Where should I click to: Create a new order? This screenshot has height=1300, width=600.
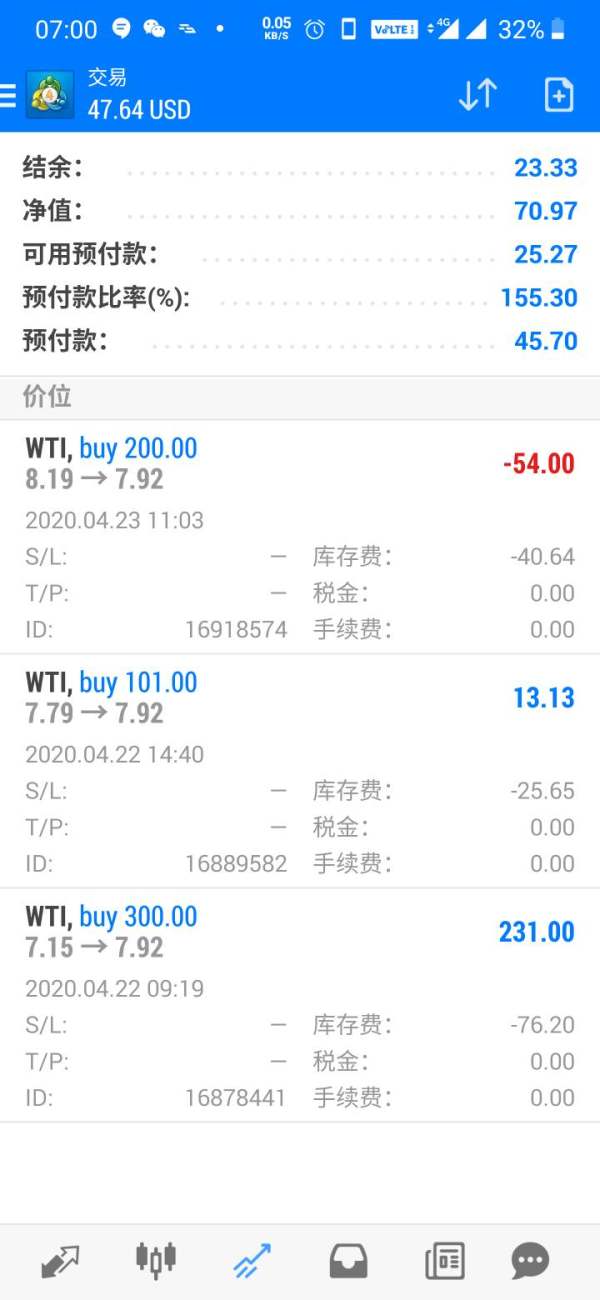coord(558,95)
